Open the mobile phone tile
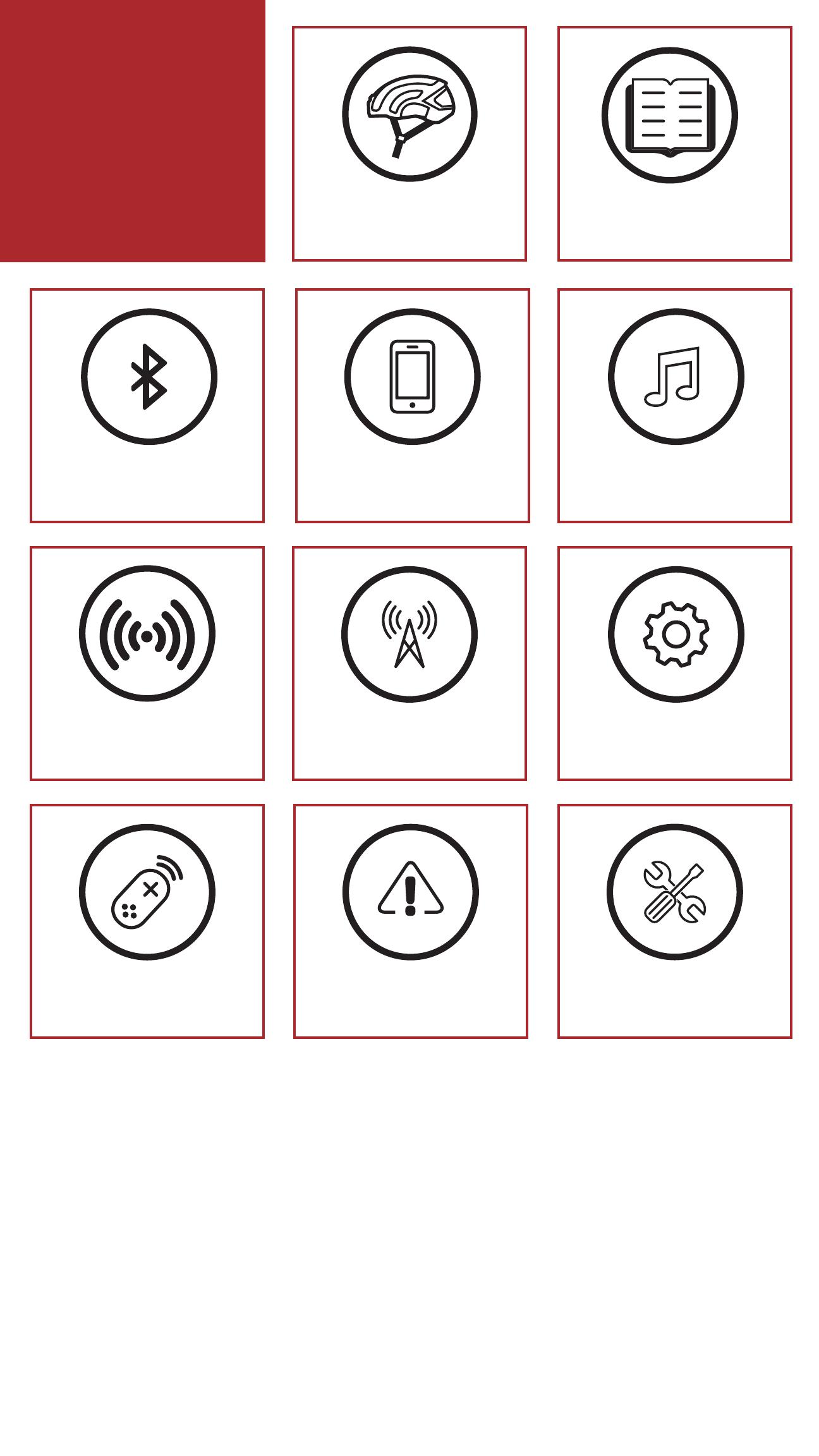This screenshot has height=1456, width=819. tap(412, 406)
